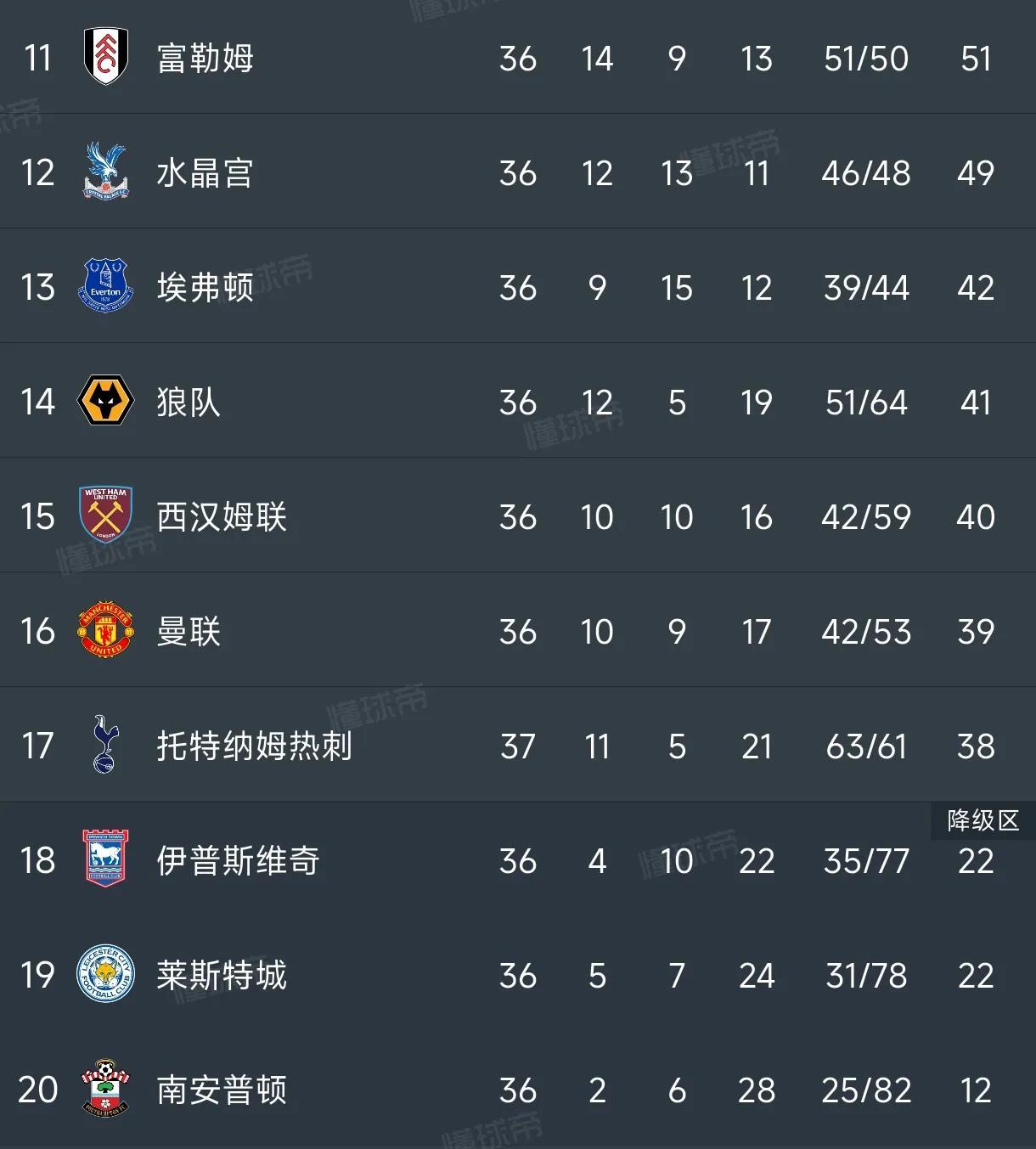Image resolution: width=1036 pixels, height=1149 pixels.
Task: Select Wolves' goal record 51/64
Action: coord(865,403)
